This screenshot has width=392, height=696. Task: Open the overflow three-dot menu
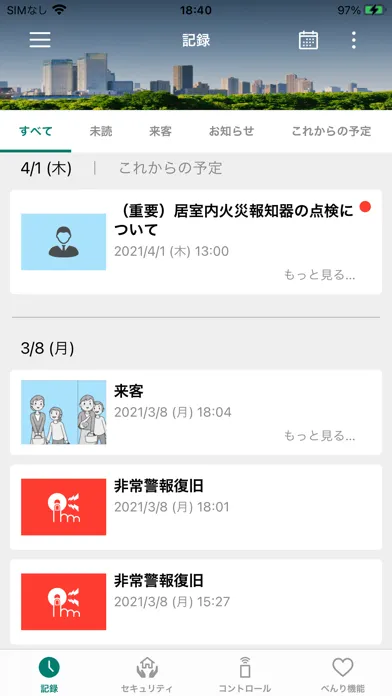pyautogui.click(x=353, y=40)
